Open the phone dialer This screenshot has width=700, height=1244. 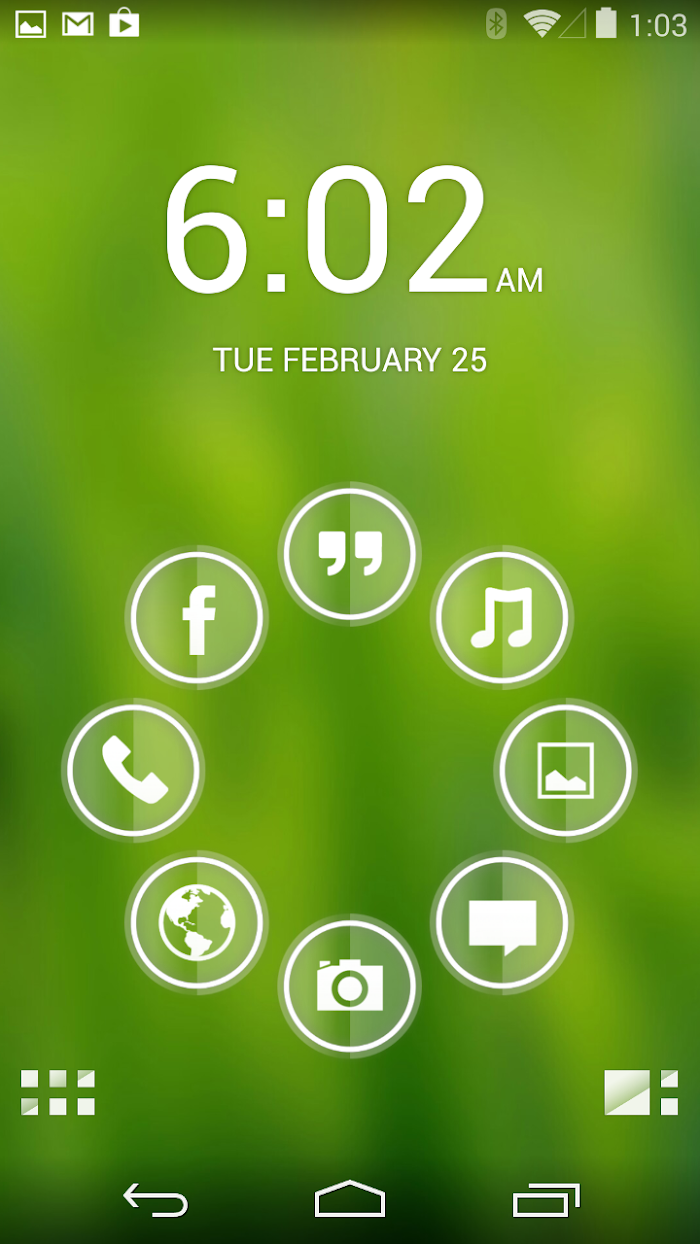[x=133, y=770]
